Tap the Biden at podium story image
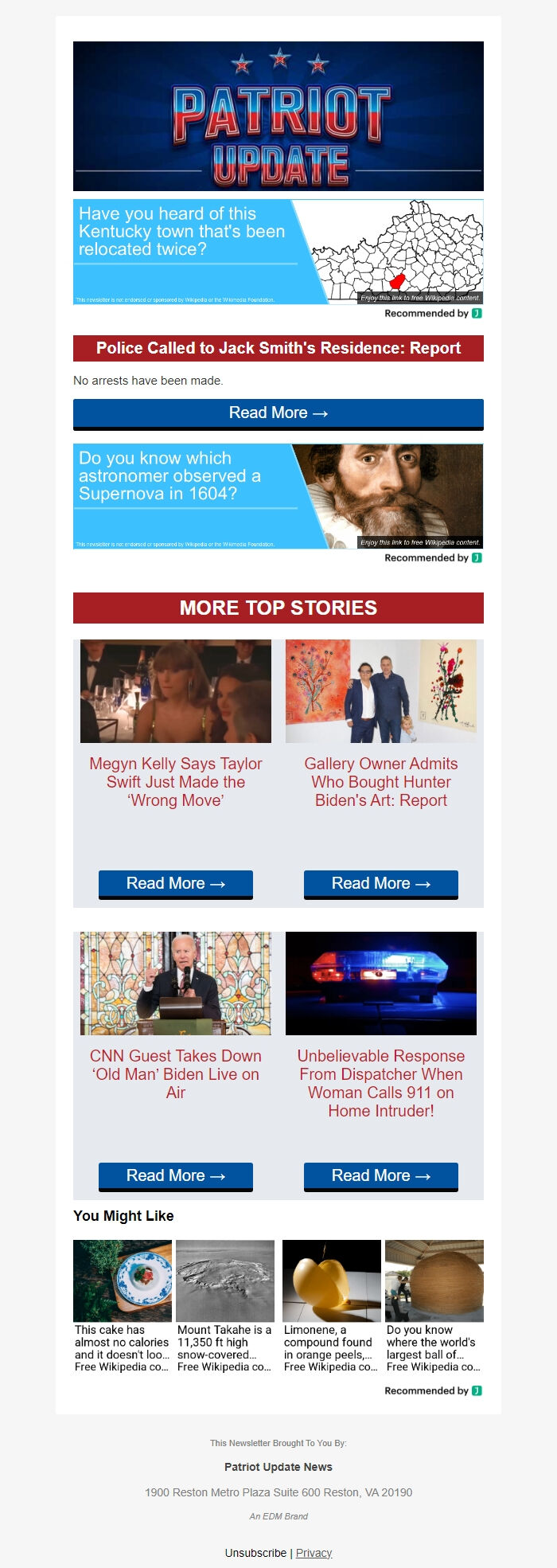Image resolution: width=557 pixels, height=1568 pixels. pyautogui.click(x=176, y=983)
